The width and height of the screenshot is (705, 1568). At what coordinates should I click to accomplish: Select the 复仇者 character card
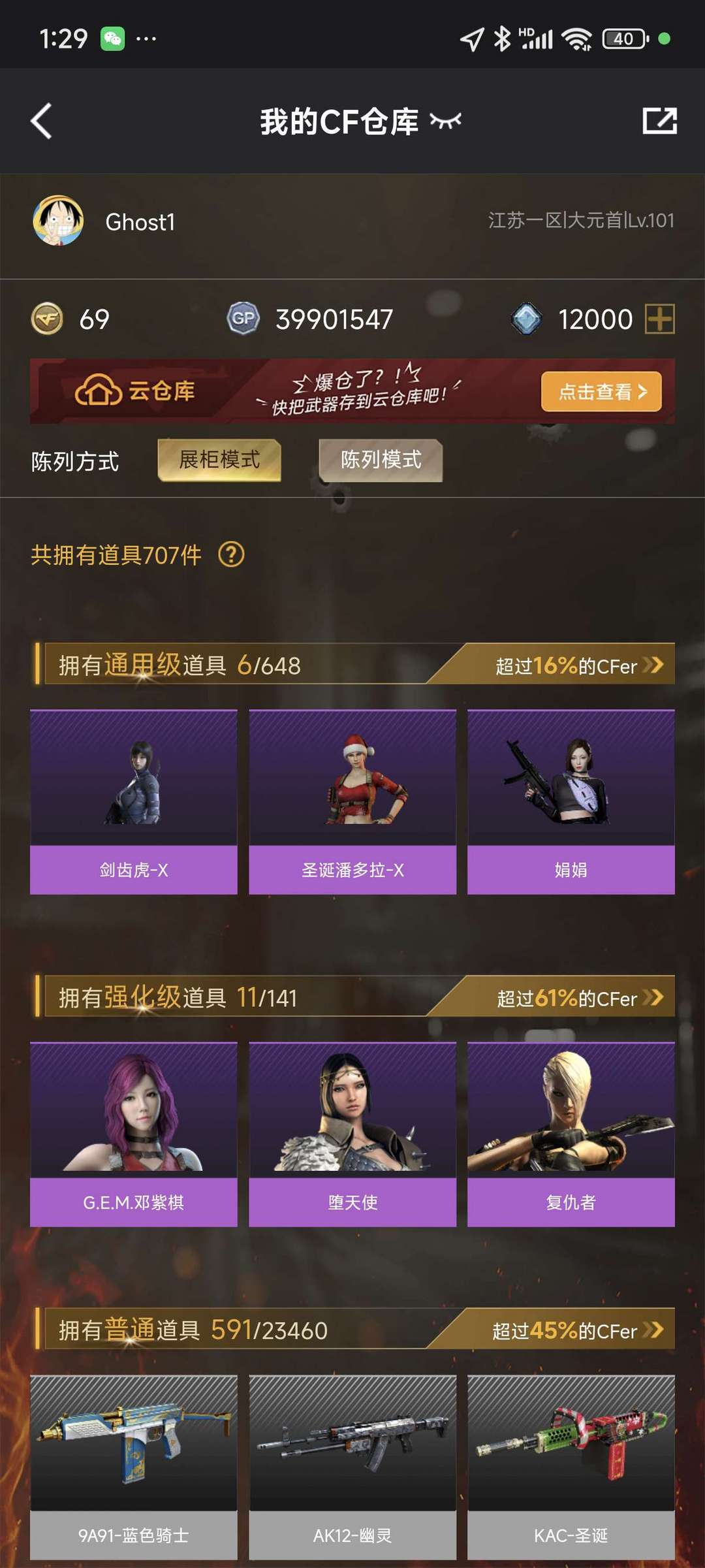tap(571, 1134)
